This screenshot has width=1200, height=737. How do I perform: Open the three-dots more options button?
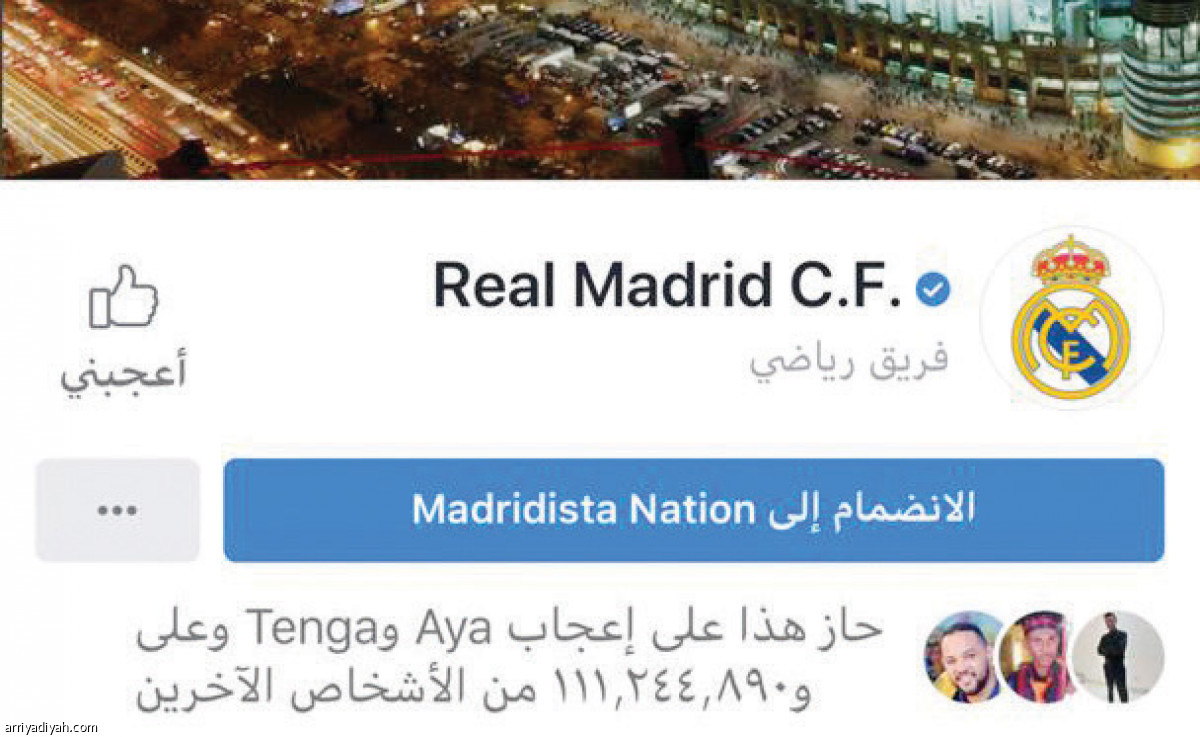[117, 510]
